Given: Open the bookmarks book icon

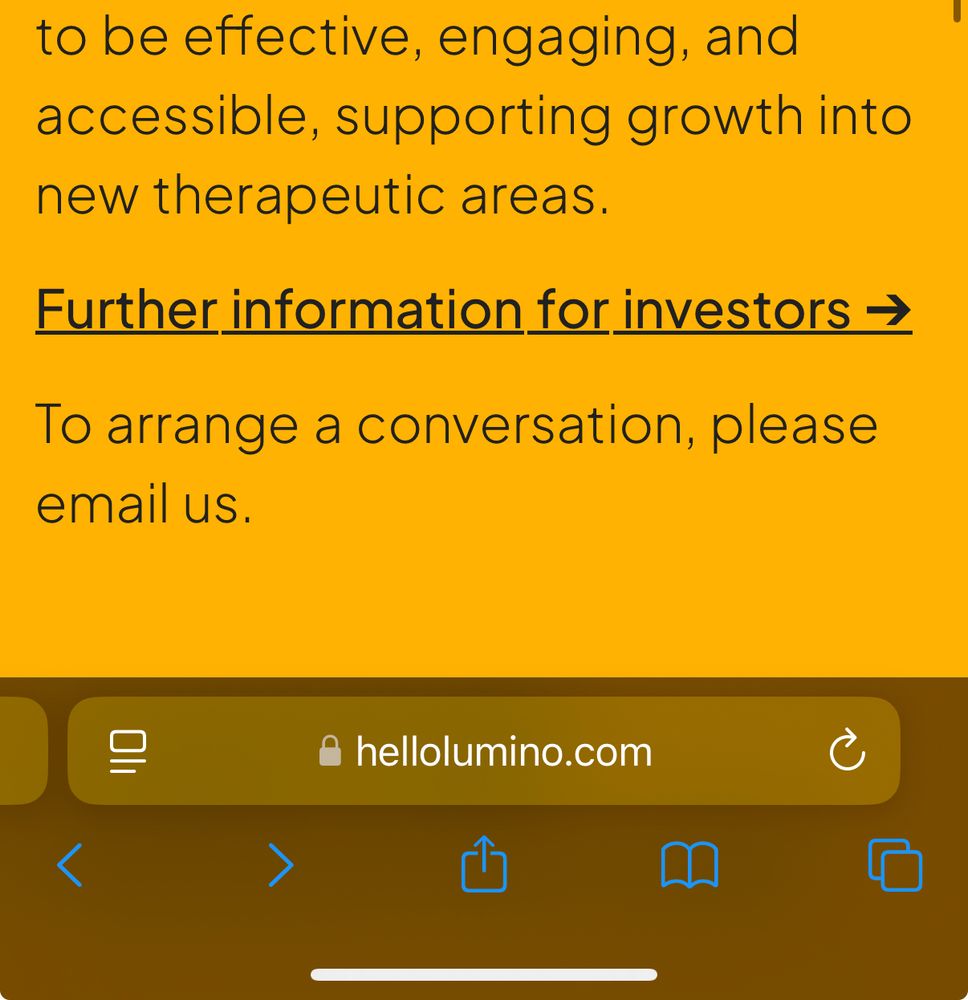Looking at the screenshot, I should coord(689,865).
